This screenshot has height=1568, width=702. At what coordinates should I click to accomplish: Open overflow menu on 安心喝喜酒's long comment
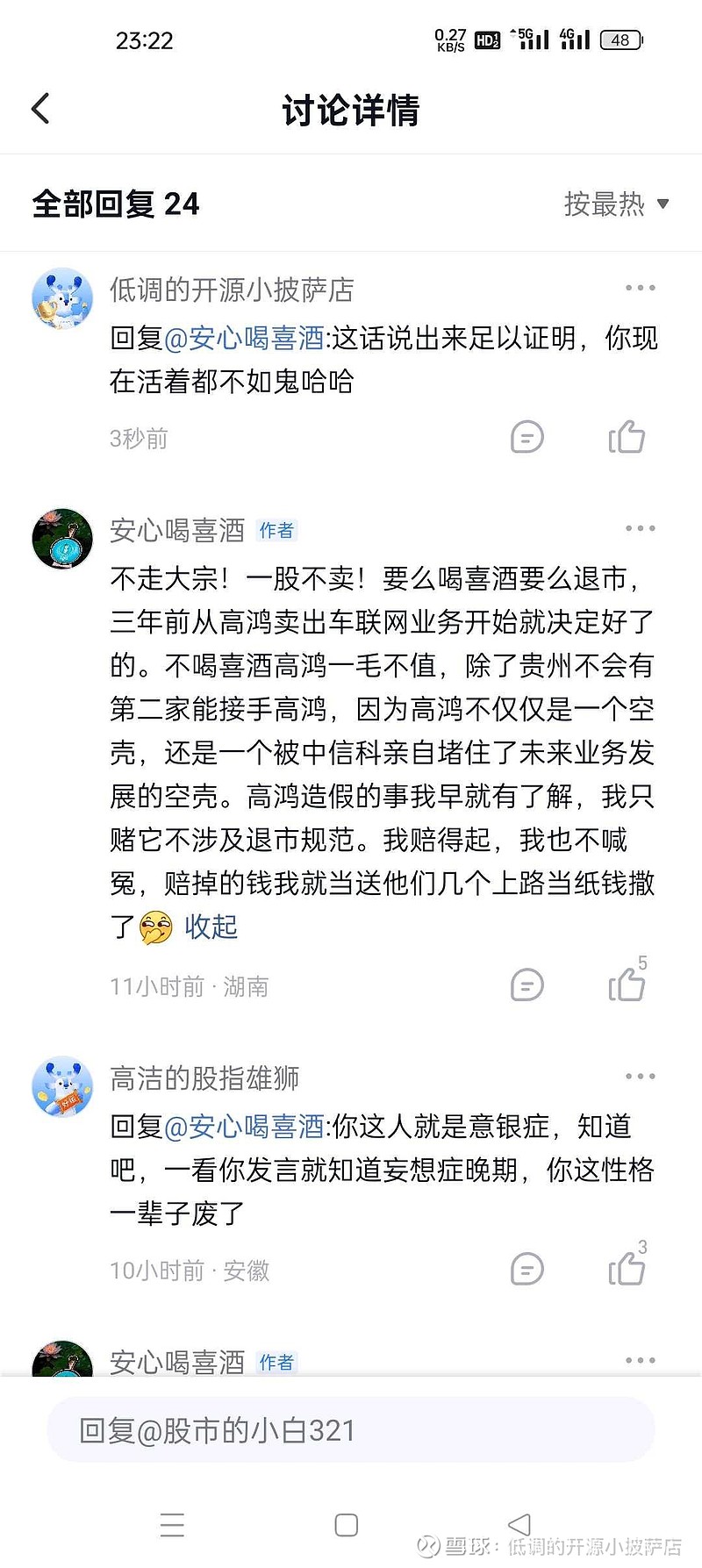tap(641, 528)
